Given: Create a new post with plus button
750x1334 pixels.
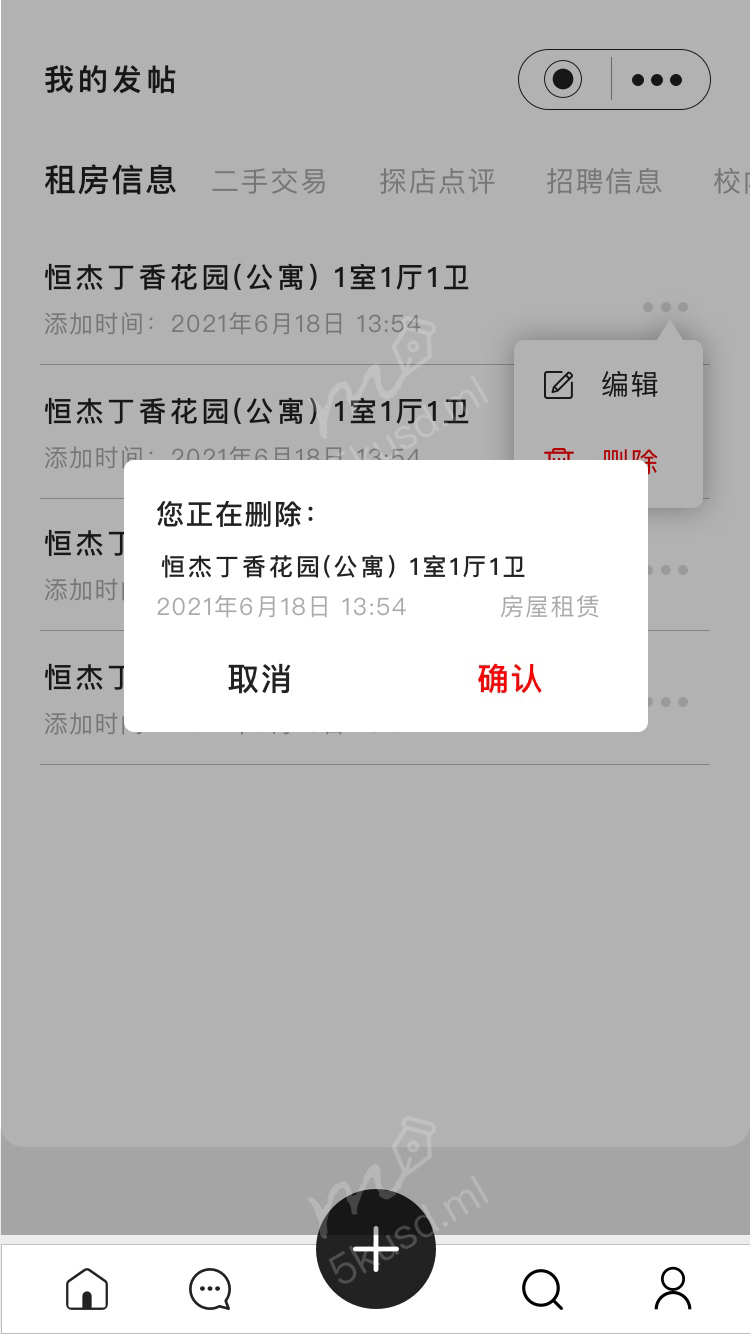Looking at the screenshot, I should [376, 1249].
